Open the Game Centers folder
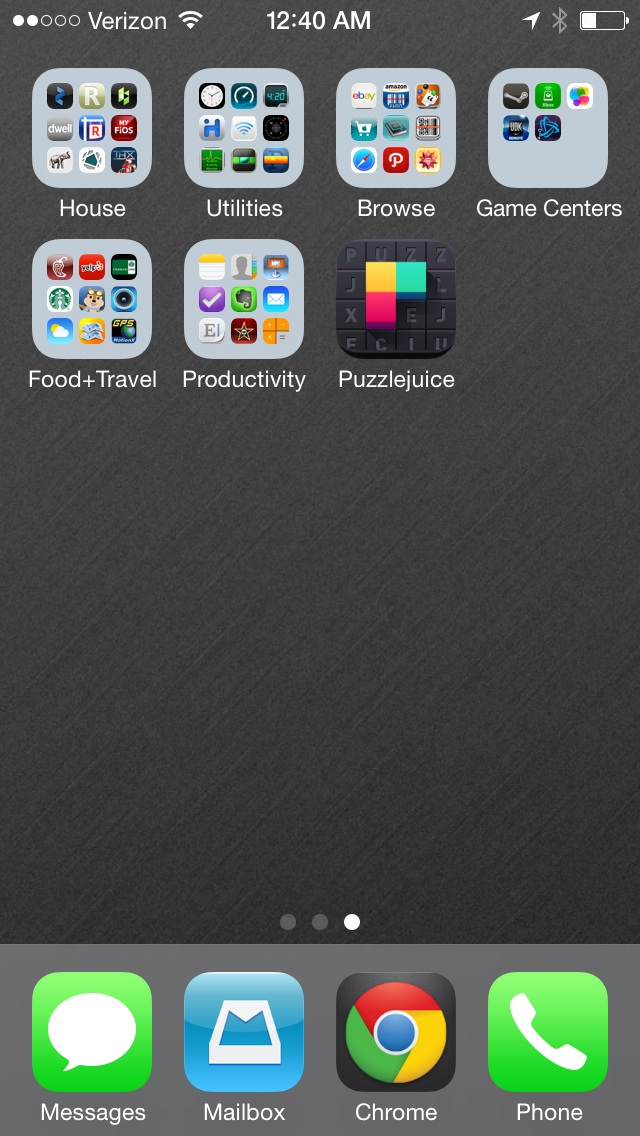The width and height of the screenshot is (640, 1136). click(x=548, y=128)
